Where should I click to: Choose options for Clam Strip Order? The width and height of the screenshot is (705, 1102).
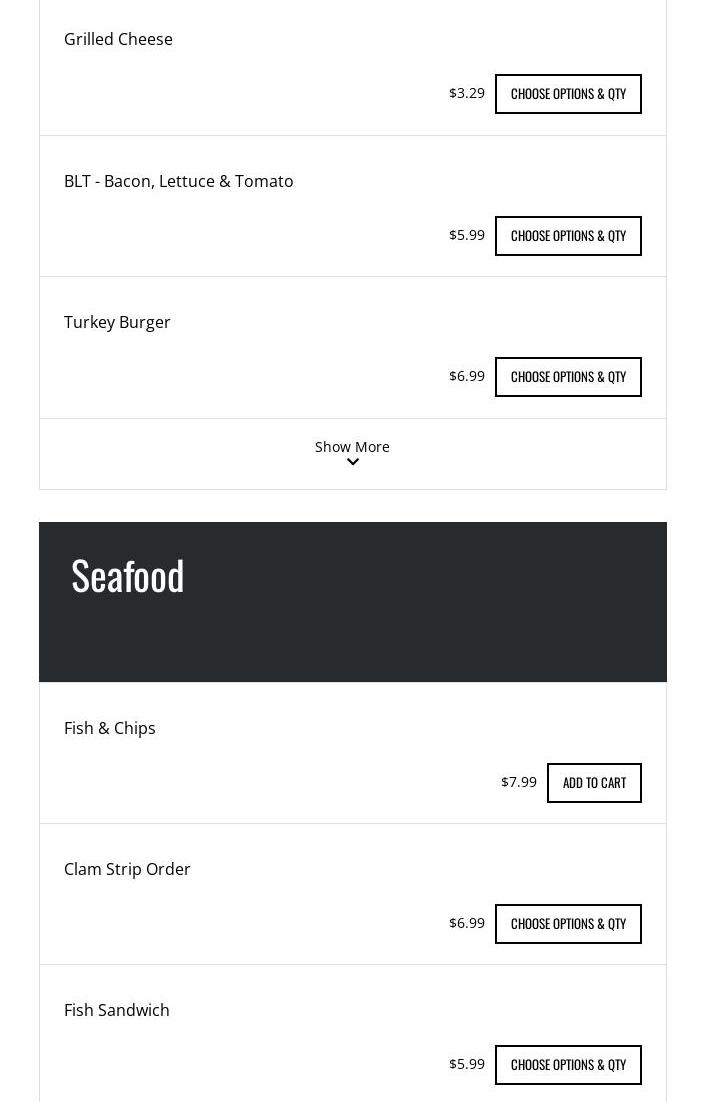point(568,924)
